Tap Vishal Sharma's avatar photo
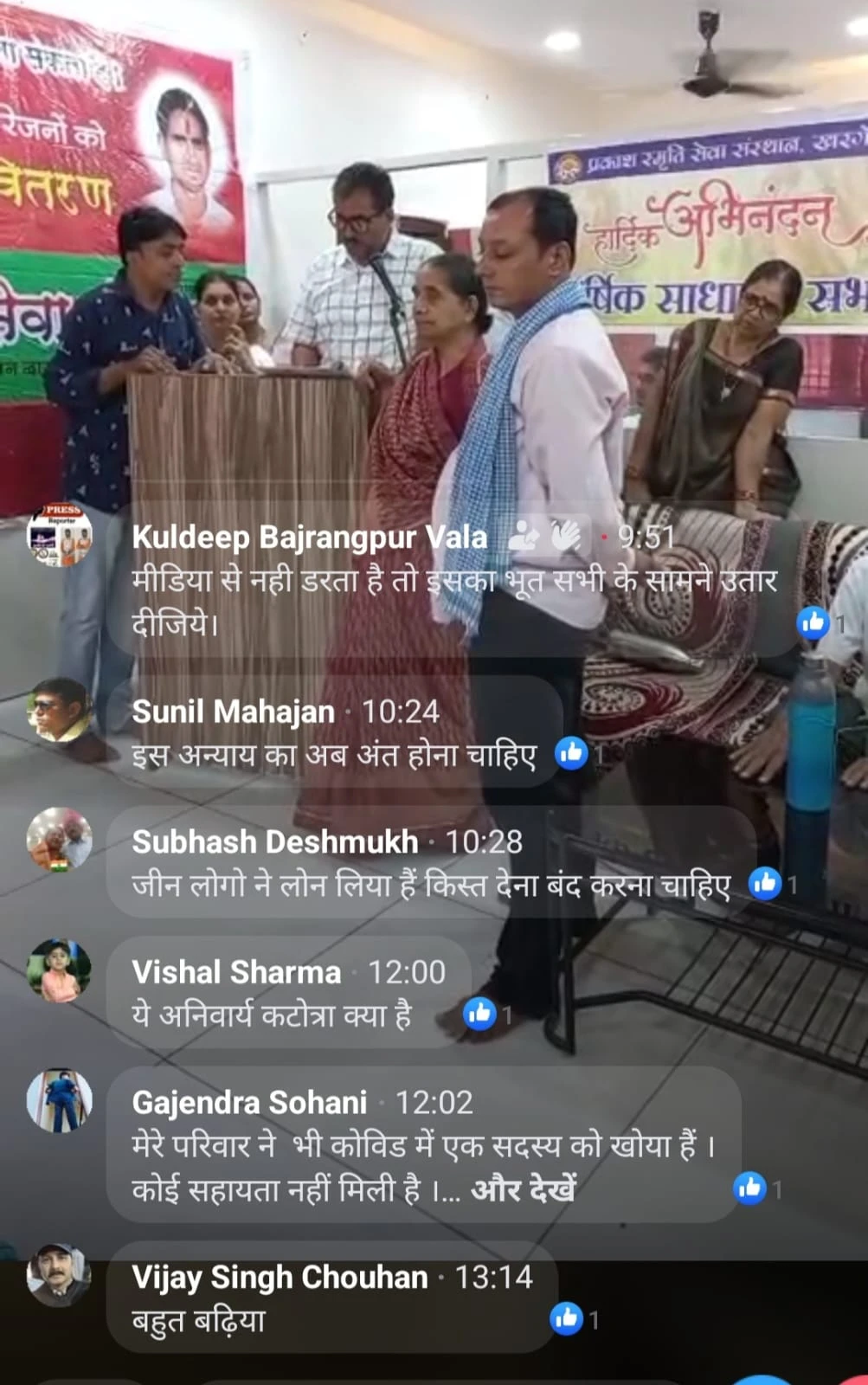868x1385 pixels. 59,971
